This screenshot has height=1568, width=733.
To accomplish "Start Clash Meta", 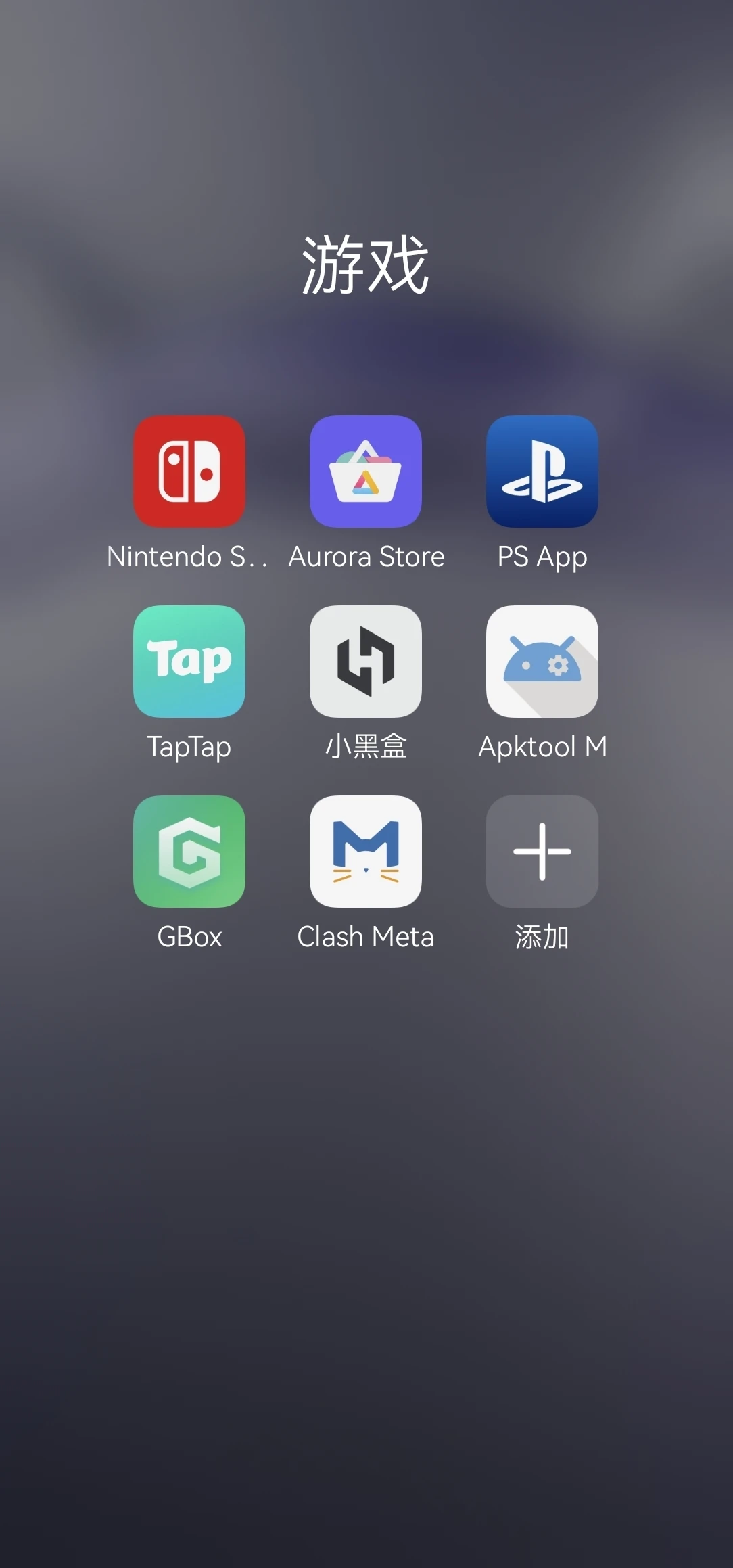I will click(x=366, y=852).
